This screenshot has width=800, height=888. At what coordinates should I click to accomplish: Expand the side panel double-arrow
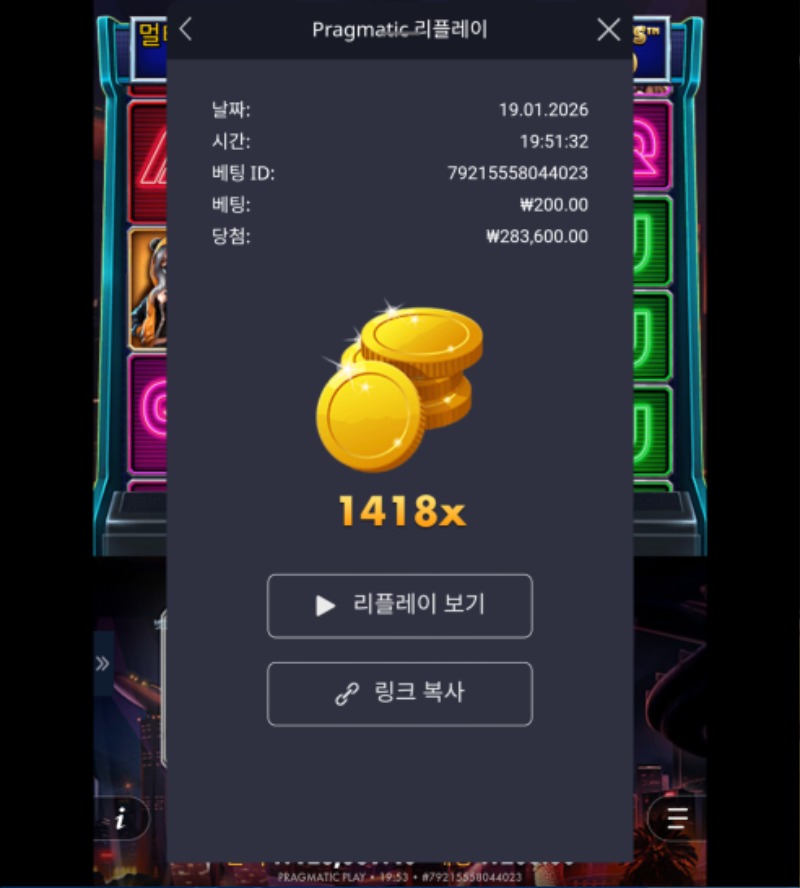pyautogui.click(x=102, y=663)
